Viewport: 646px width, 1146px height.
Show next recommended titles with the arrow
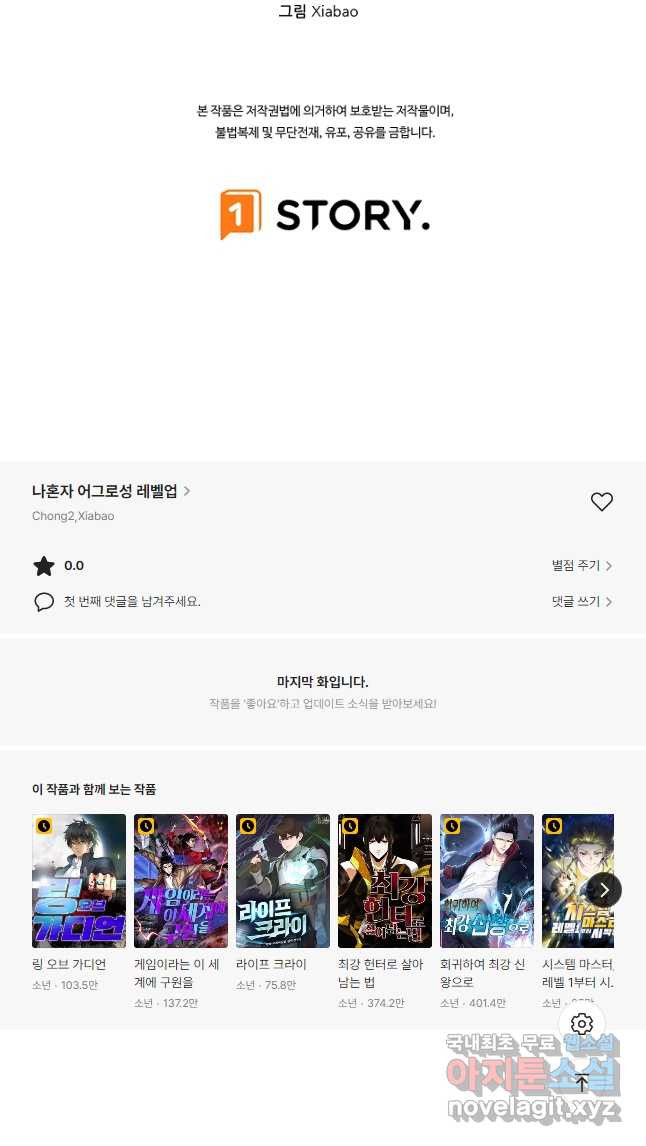point(604,889)
